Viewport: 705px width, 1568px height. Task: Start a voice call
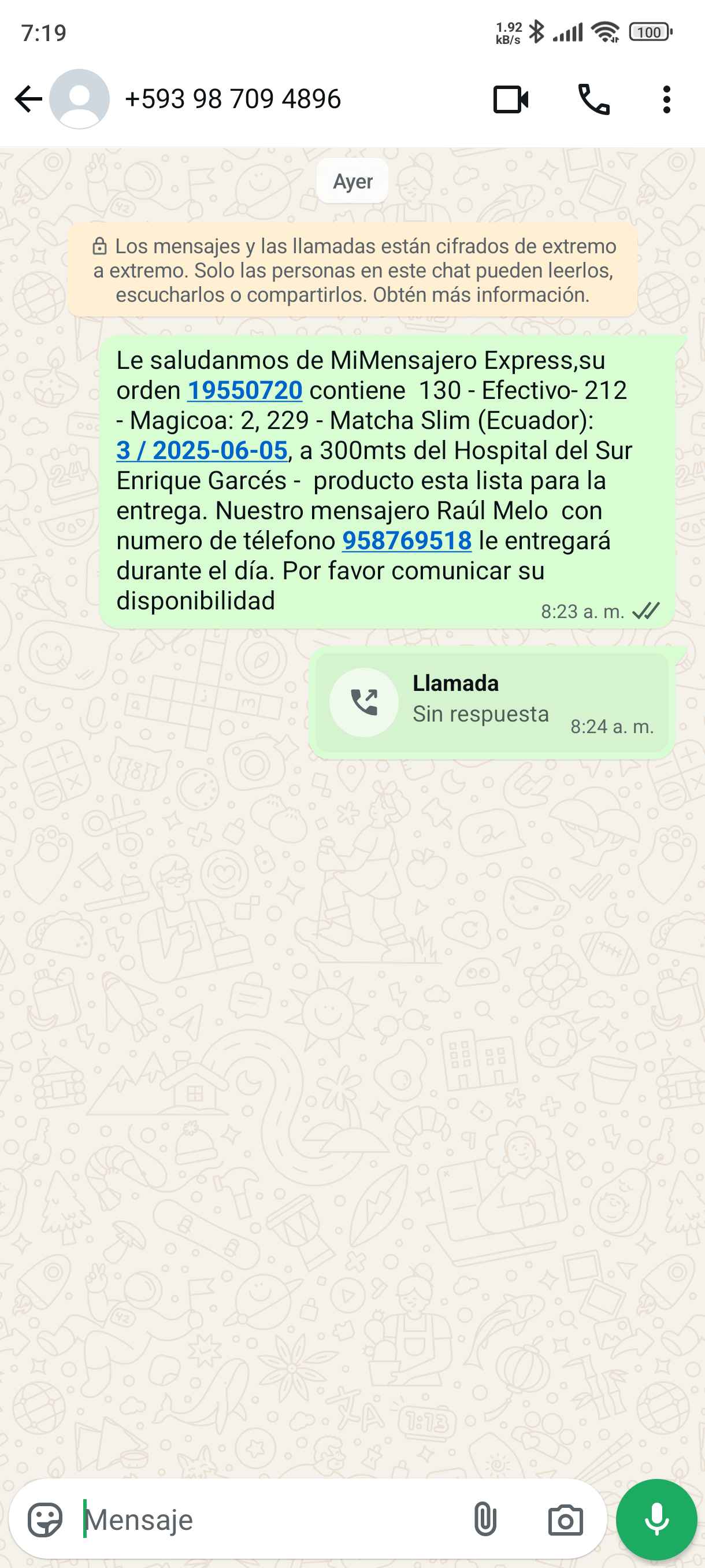[x=593, y=99]
